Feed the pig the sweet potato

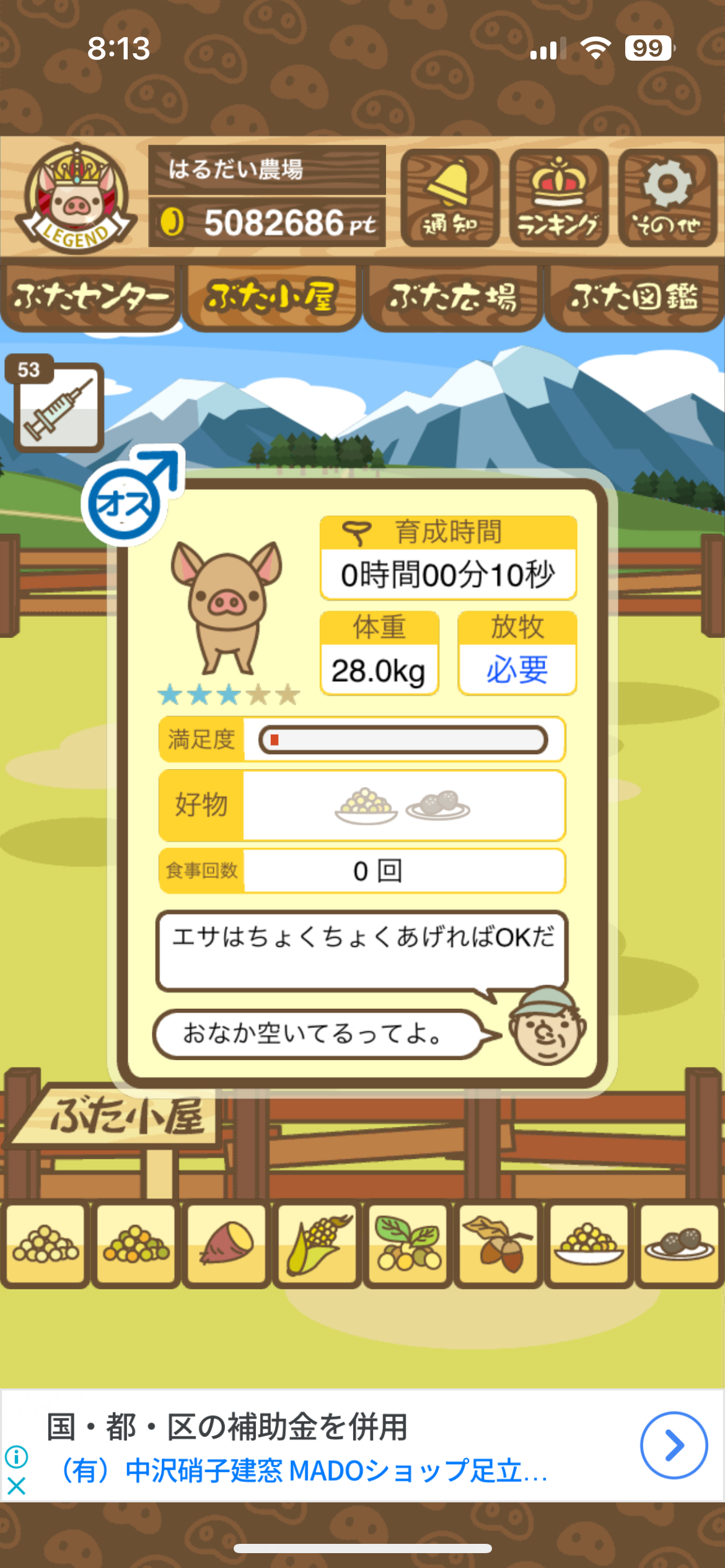[226, 1244]
